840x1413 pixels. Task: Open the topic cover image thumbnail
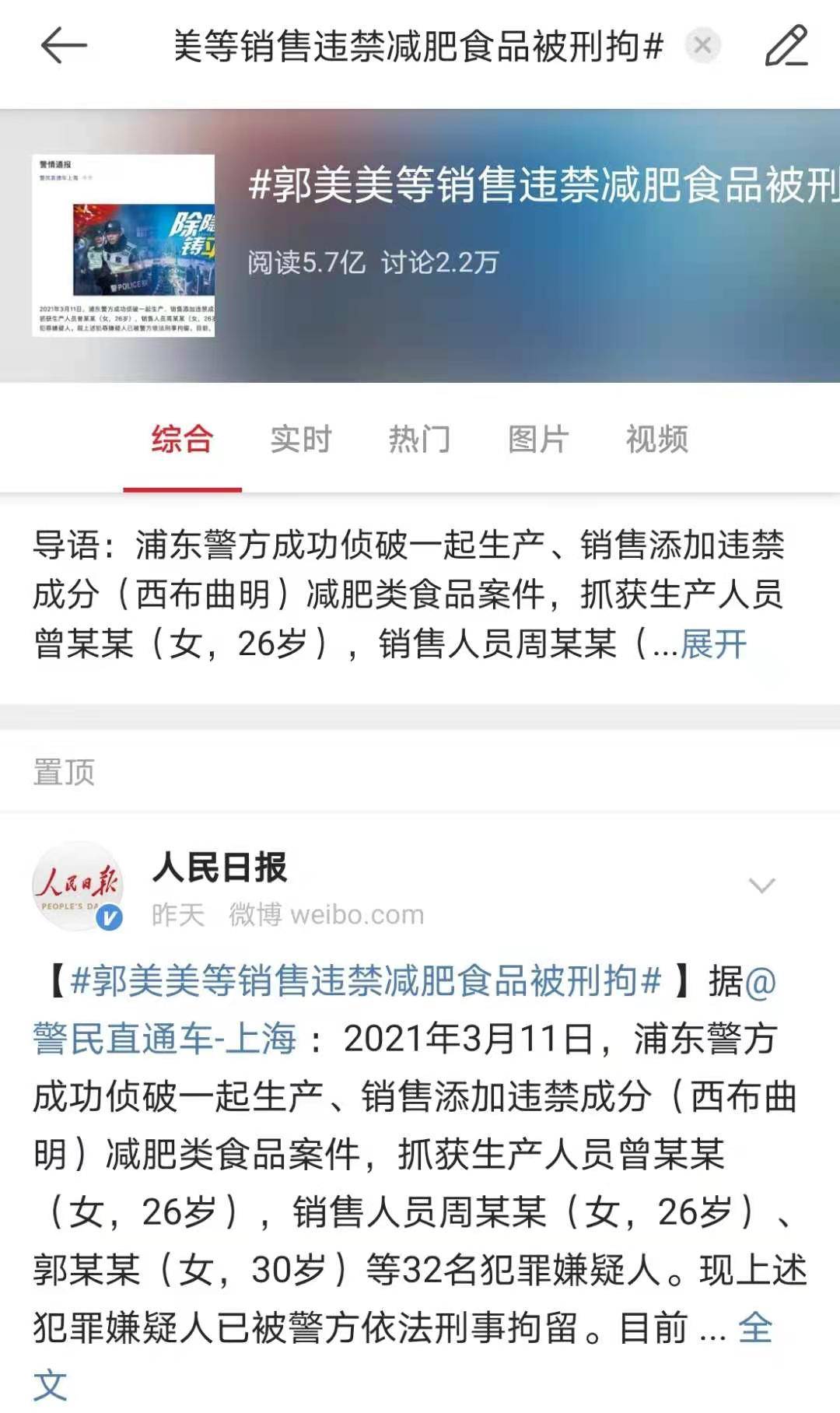click(123, 246)
